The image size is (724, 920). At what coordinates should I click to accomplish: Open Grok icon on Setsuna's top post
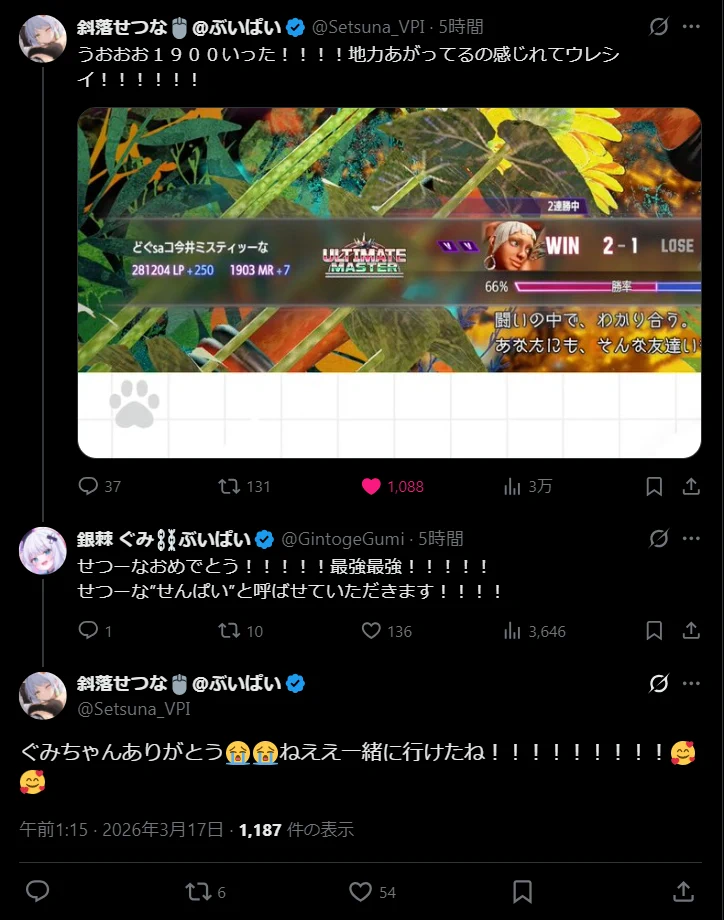click(658, 27)
